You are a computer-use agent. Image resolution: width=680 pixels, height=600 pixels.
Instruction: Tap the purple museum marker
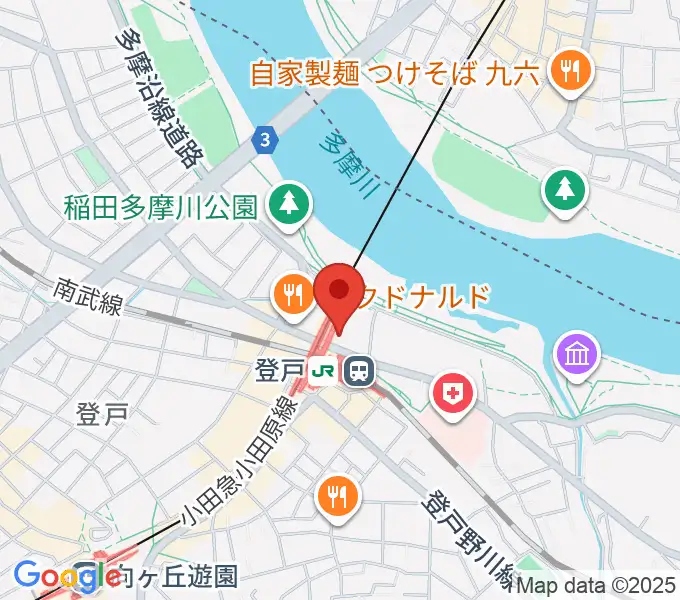580,355
